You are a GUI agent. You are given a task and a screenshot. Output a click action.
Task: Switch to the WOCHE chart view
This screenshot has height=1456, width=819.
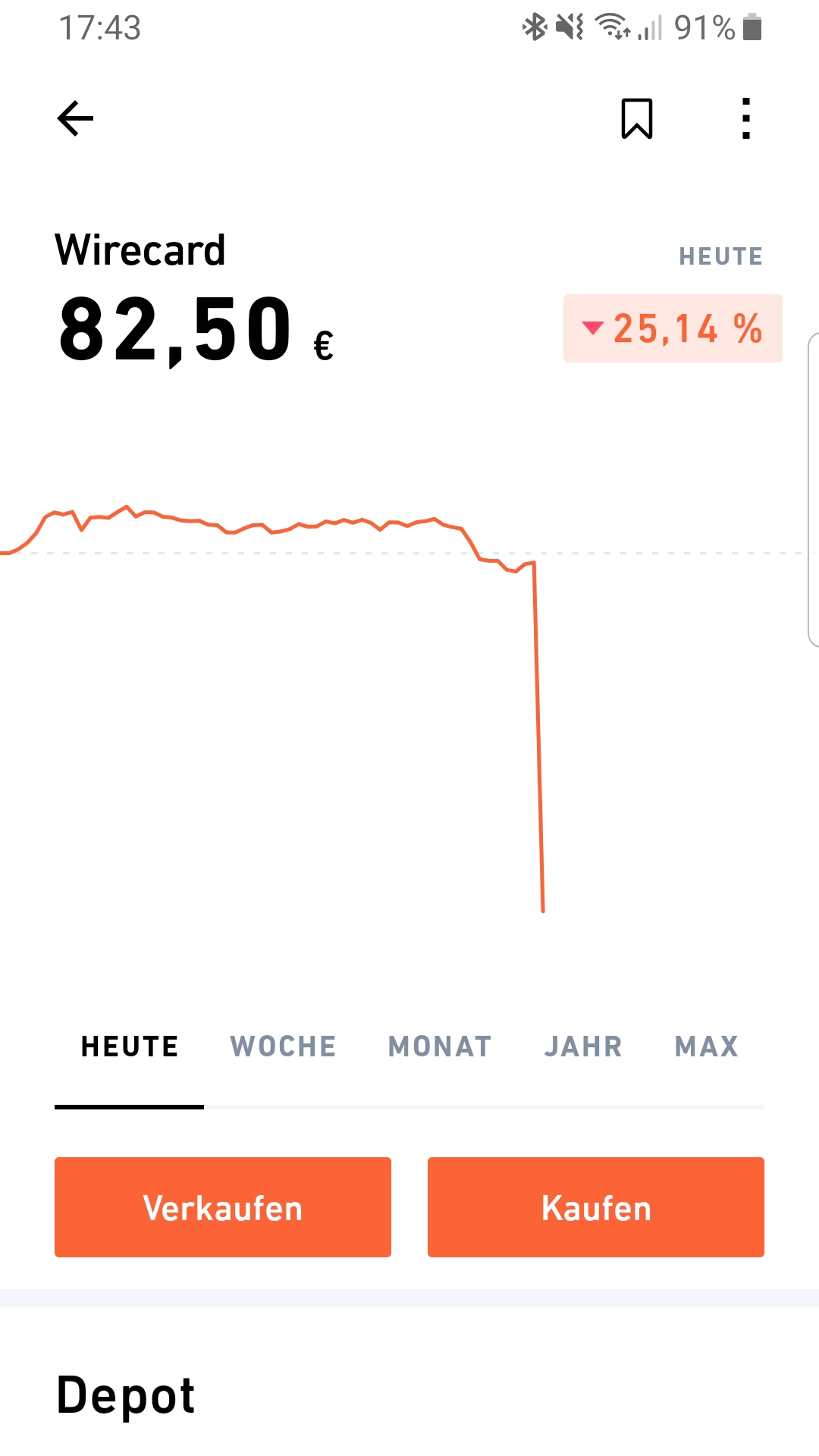coord(283,1046)
